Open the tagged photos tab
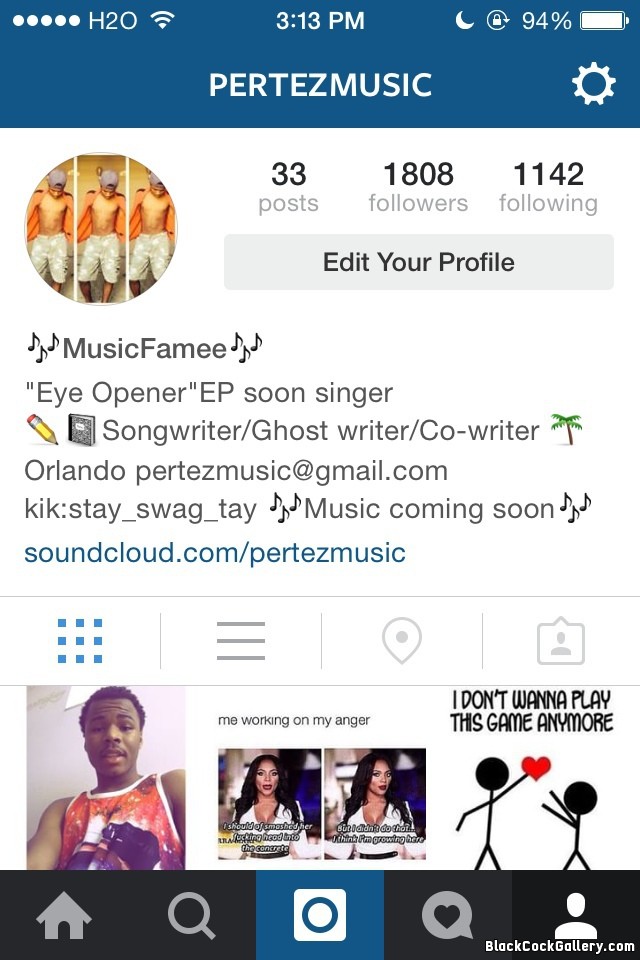The image size is (640, 960). pyautogui.click(x=561, y=641)
